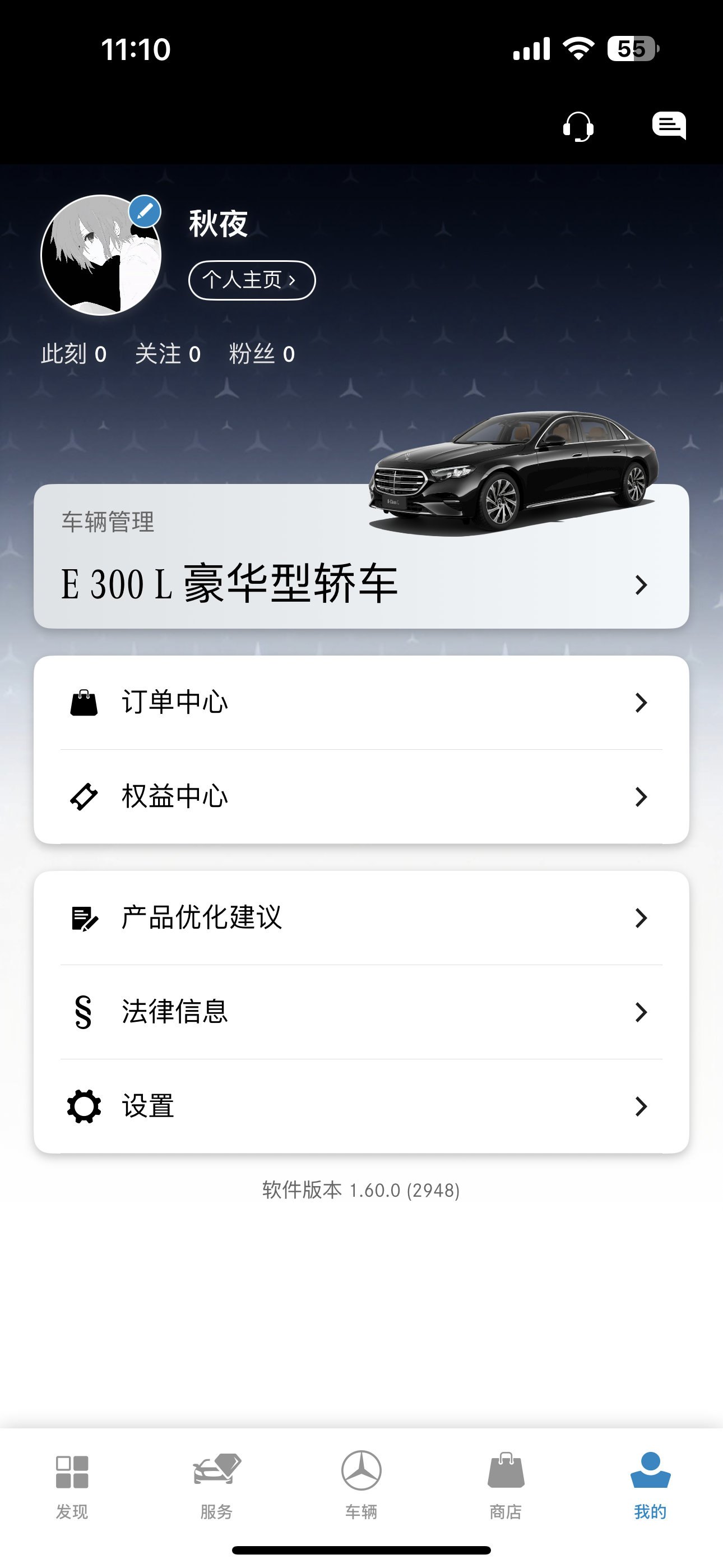Open 权益中心 benefits center
Viewport: 723px width, 1568px height.
click(361, 796)
